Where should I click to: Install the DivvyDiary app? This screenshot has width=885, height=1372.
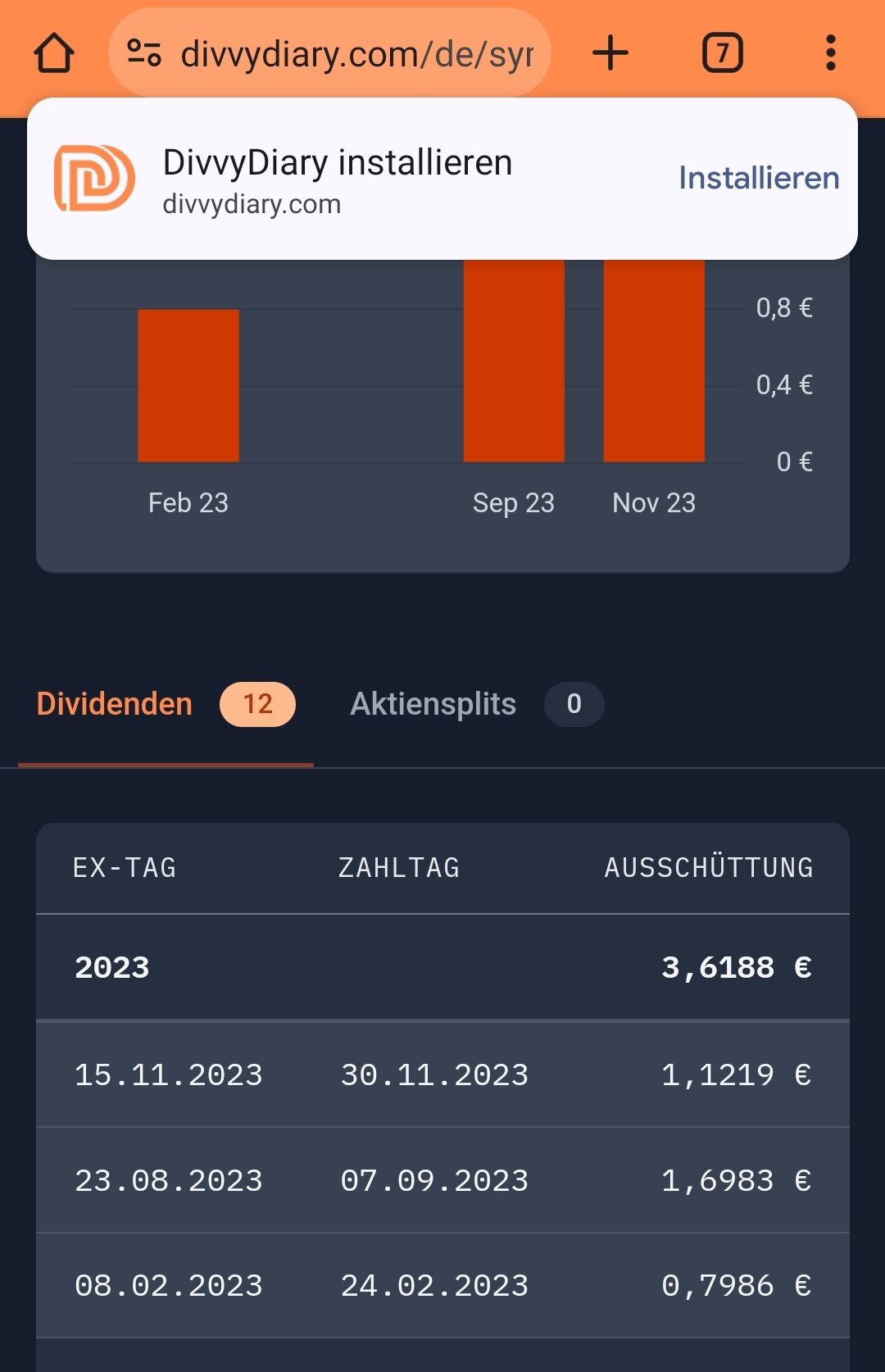click(758, 178)
